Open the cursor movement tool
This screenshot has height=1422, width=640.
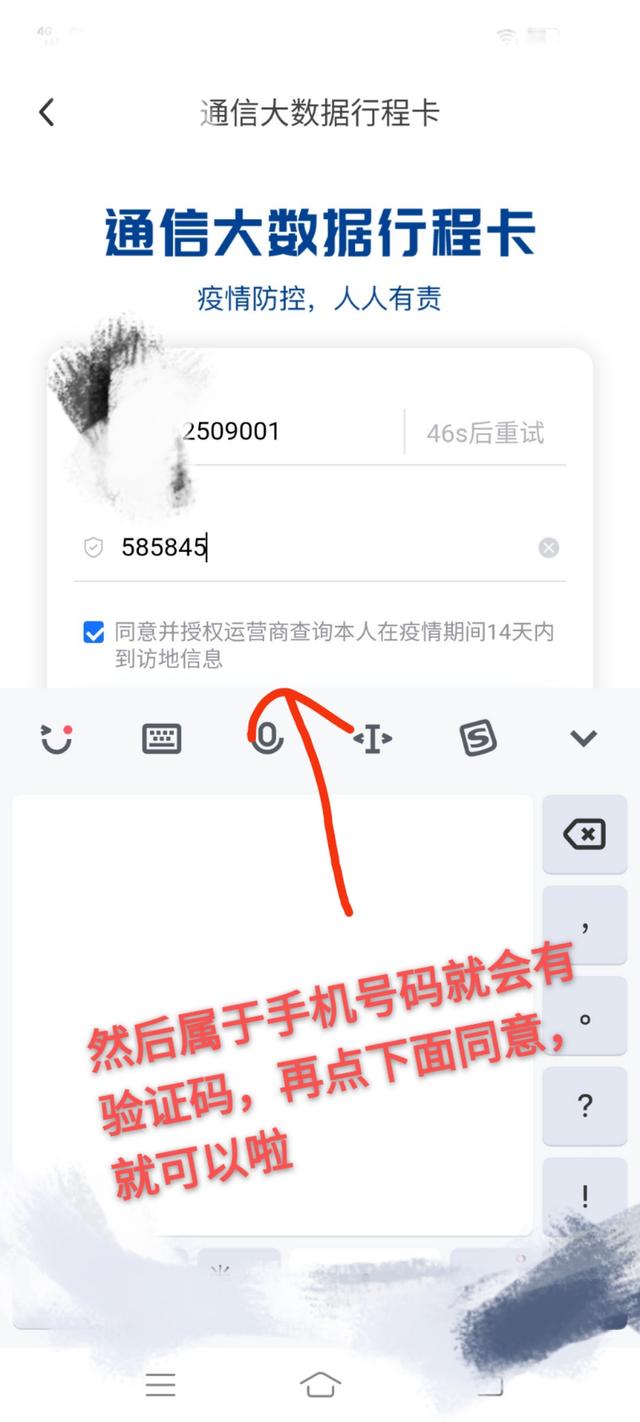pyautogui.click(x=372, y=739)
